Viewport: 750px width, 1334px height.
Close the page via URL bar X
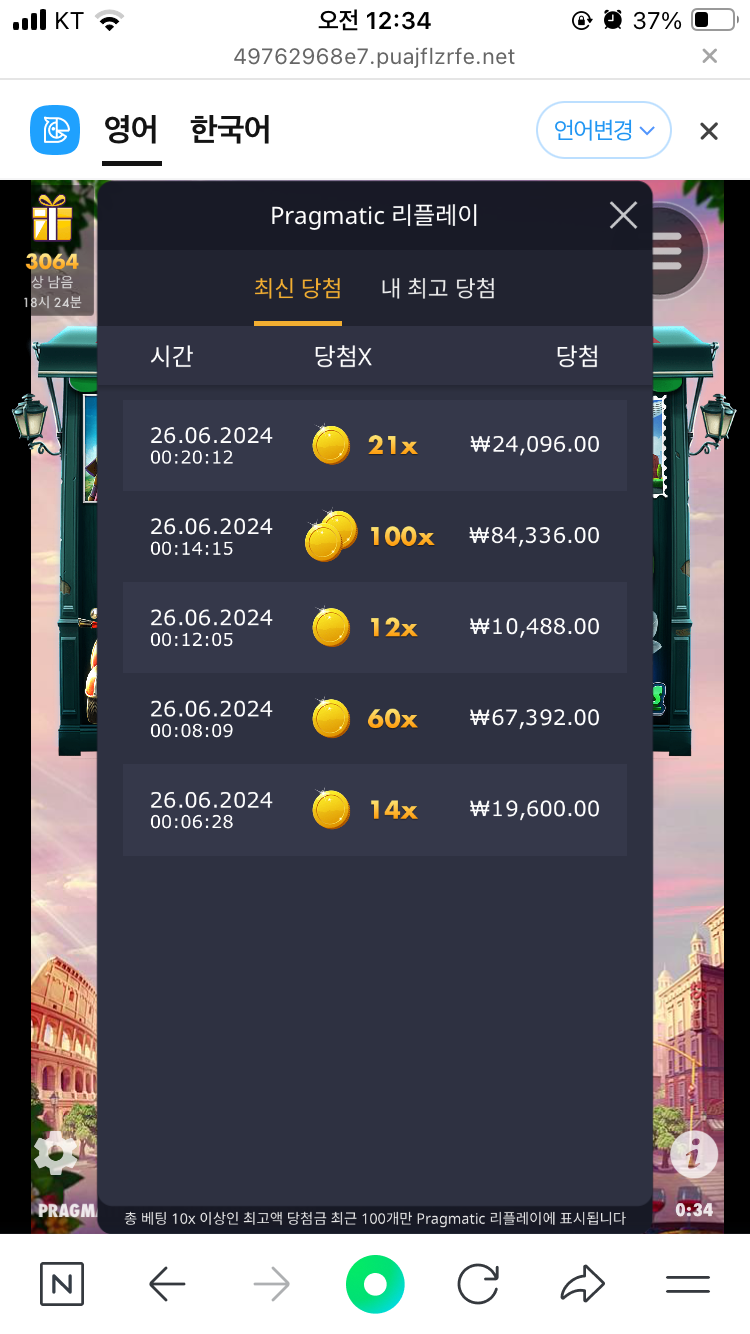coord(709,56)
